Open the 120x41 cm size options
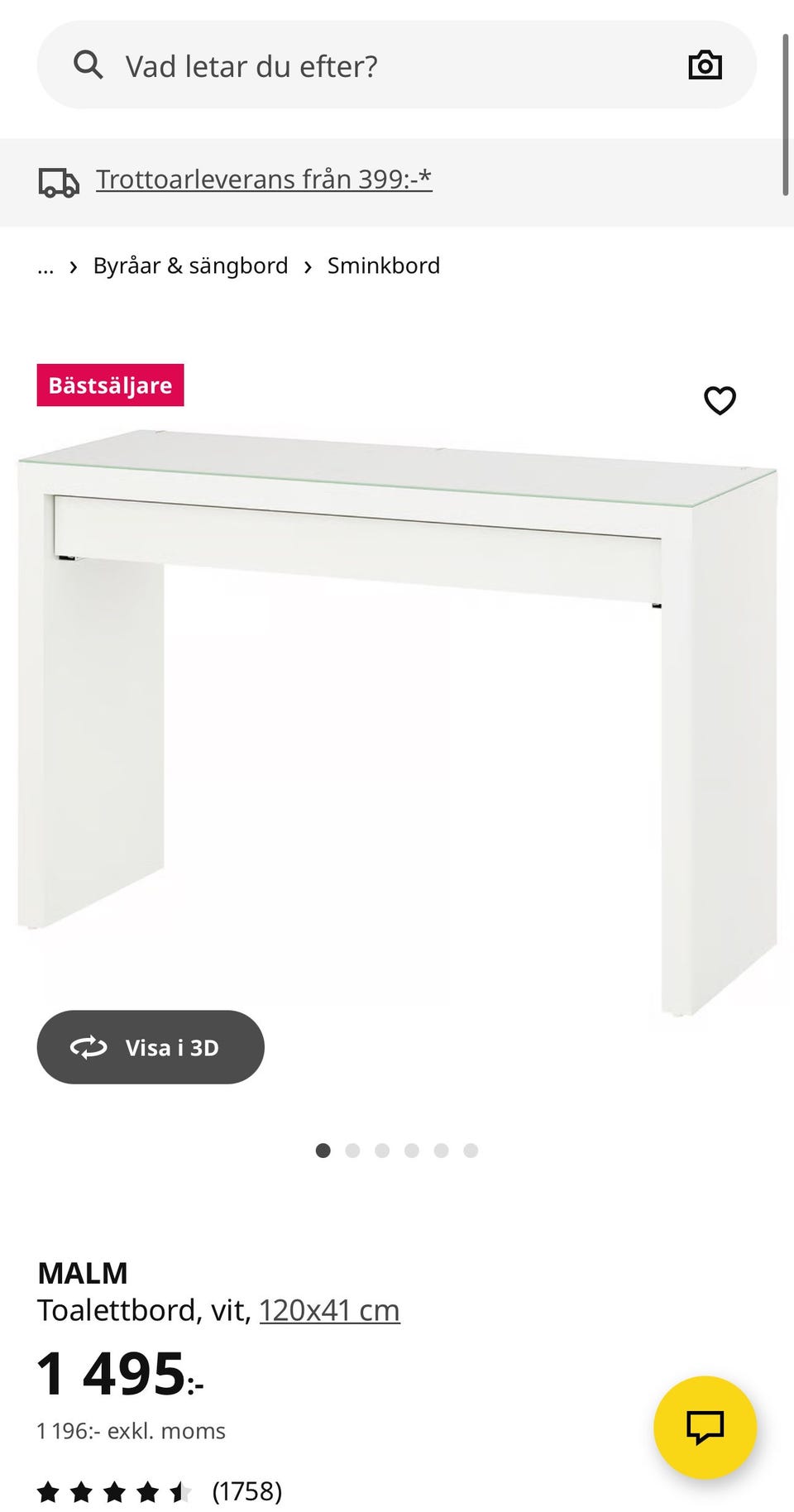794x1512 pixels. (x=329, y=1309)
